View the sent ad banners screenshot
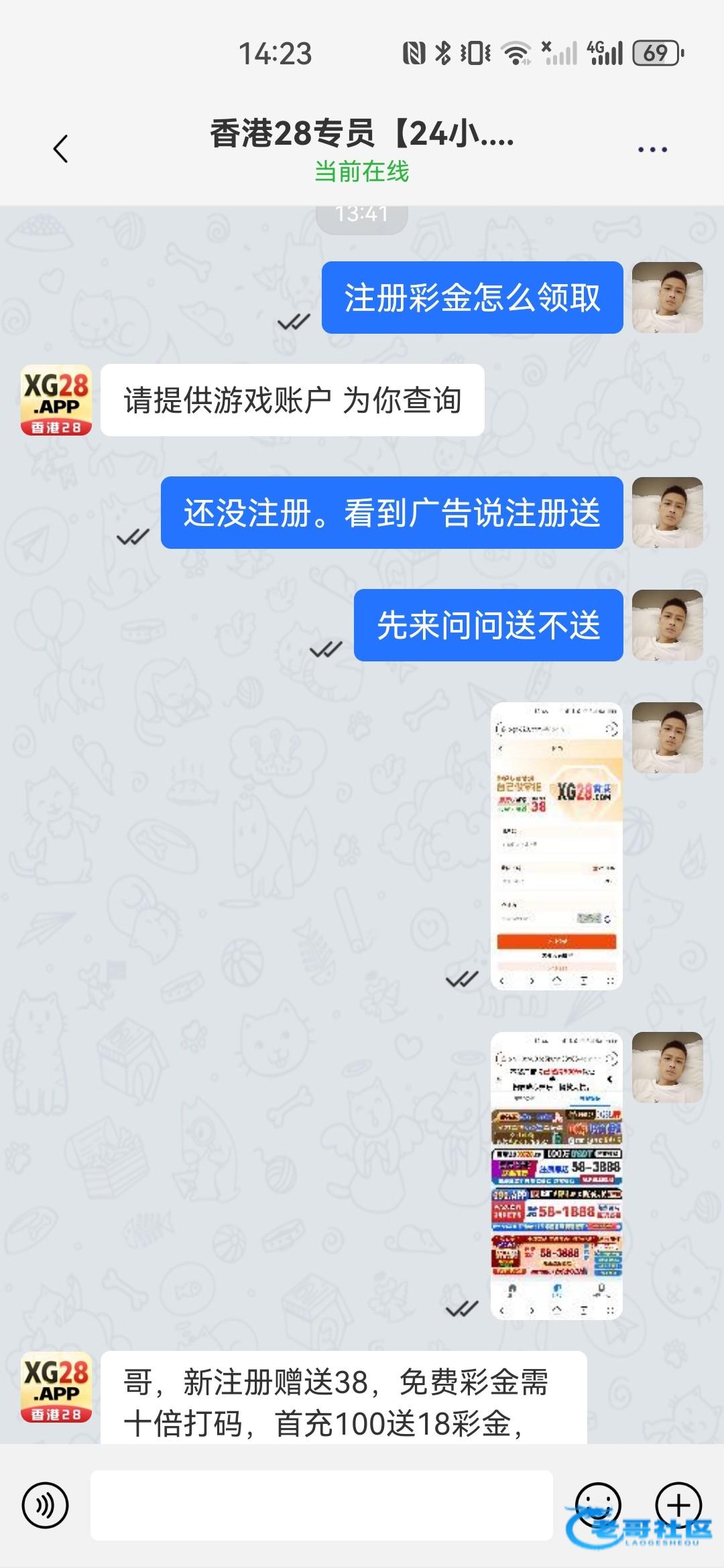Image resolution: width=724 pixels, height=1568 pixels. point(556,1175)
